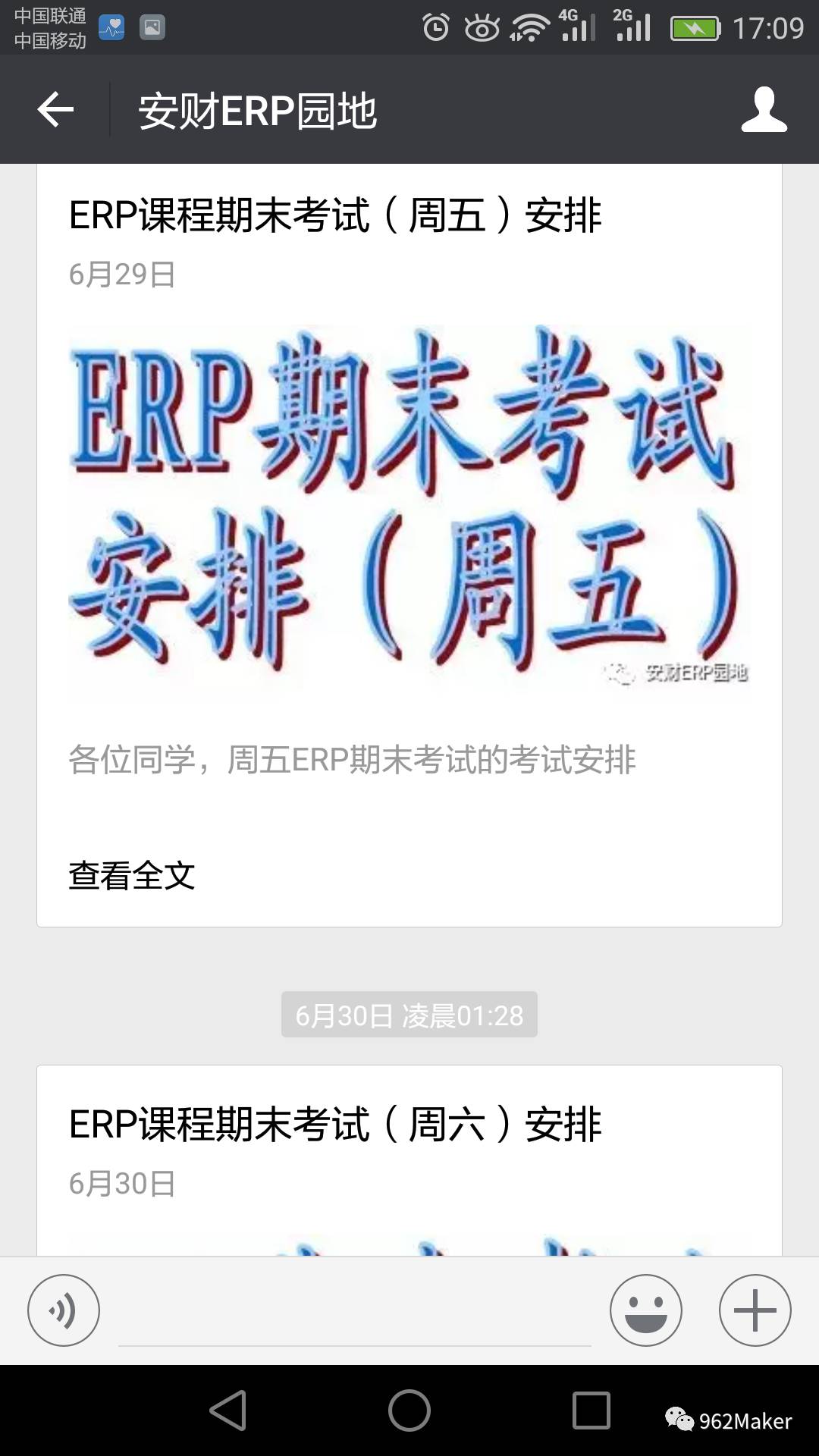819x1456 pixels.
Task: Go back from 安财ERP园地 chat
Action: [x=55, y=110]
